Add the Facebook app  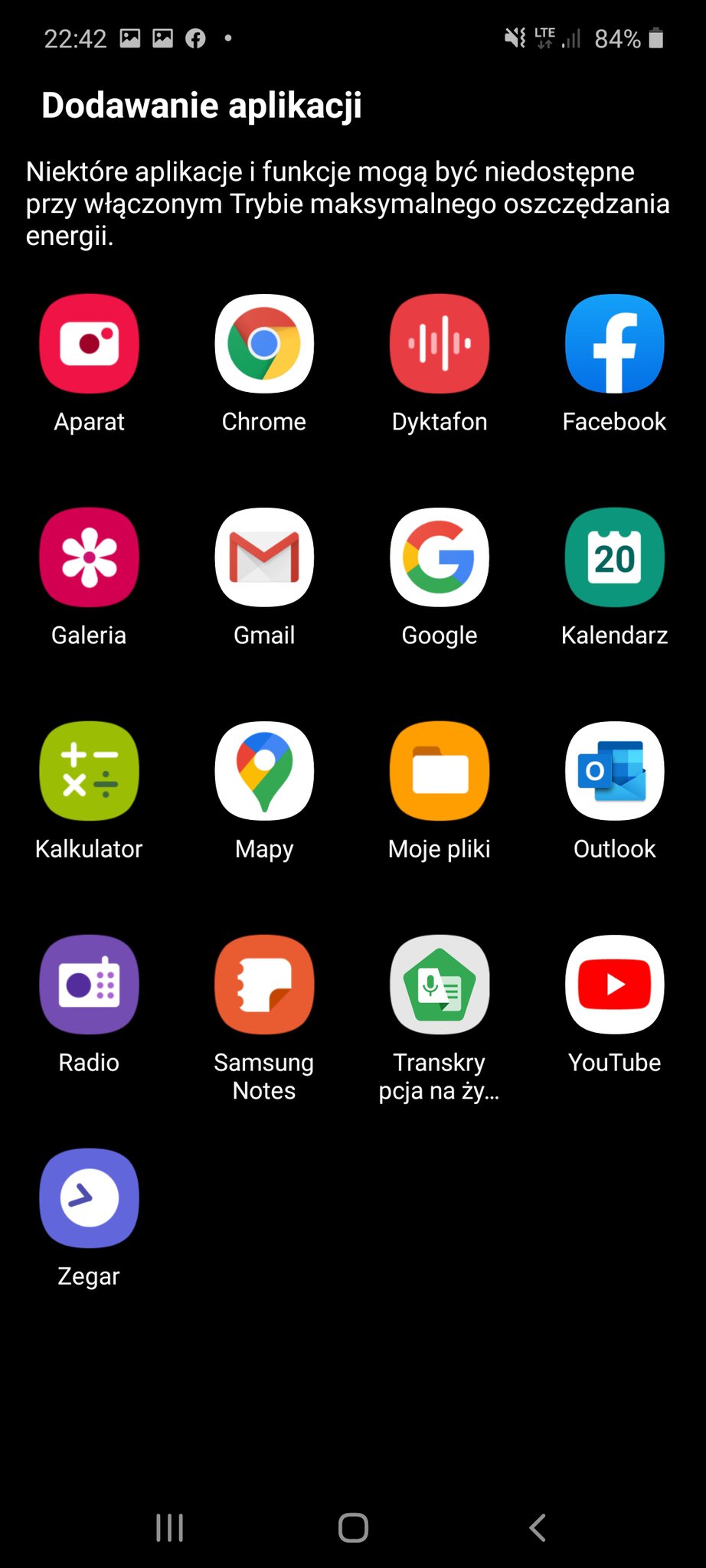tap(614, 344)
